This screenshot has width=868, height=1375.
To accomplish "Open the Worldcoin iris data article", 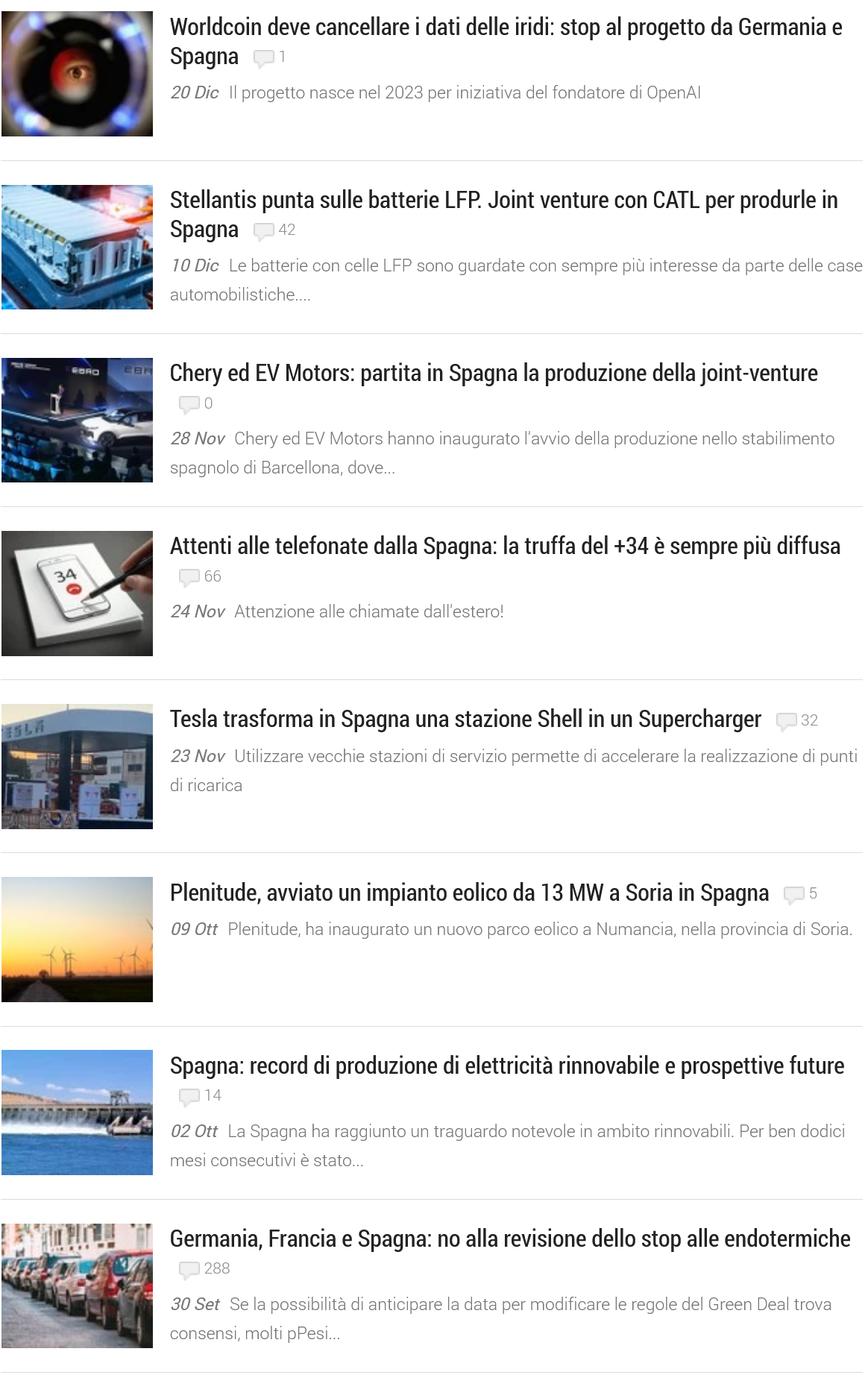I will click(506, 42).
